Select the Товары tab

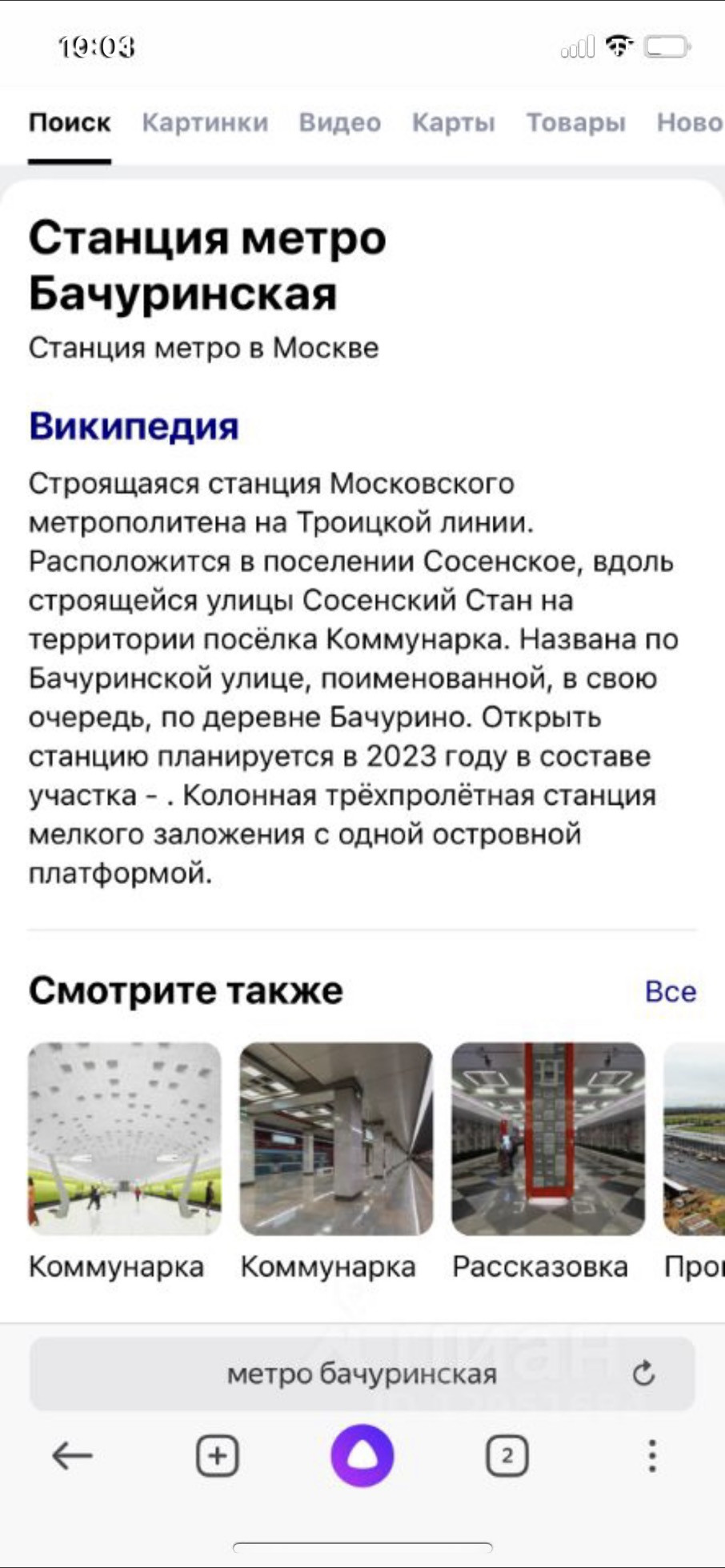tap(575, 122)
